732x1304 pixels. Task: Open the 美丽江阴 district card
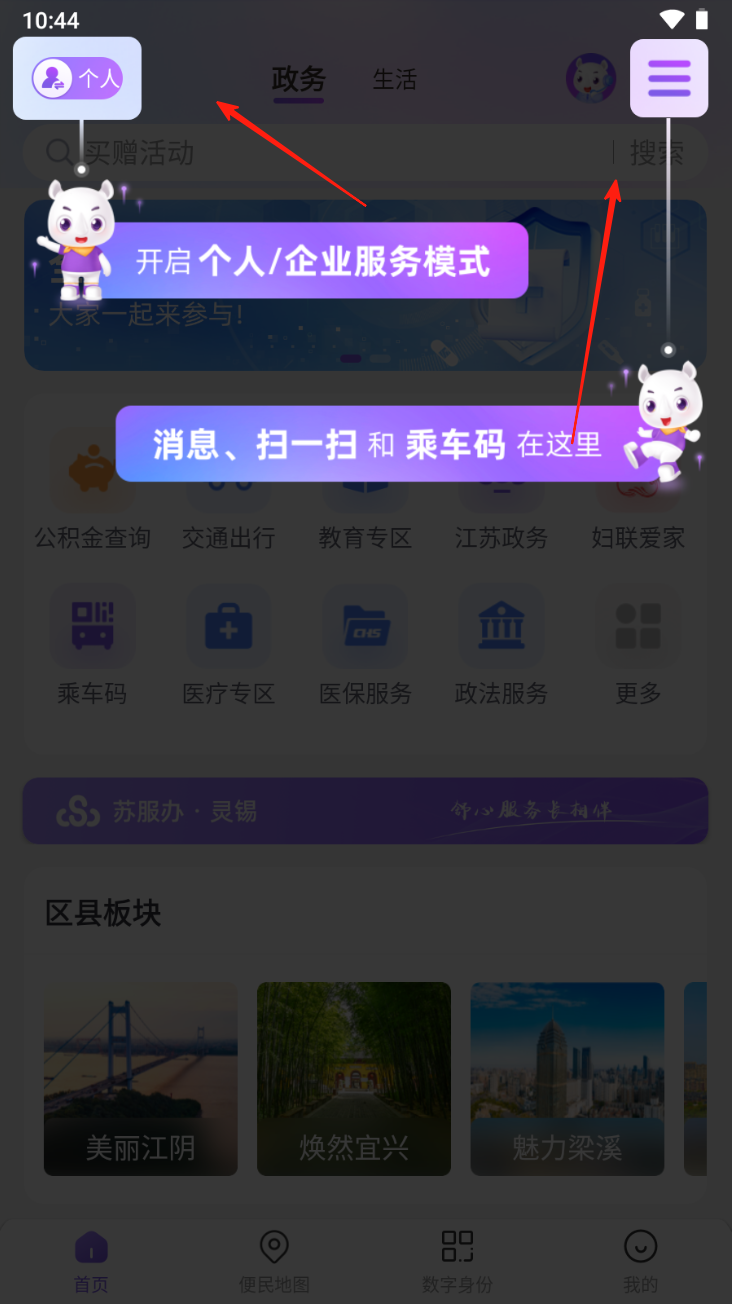[x=141, y=1078]
